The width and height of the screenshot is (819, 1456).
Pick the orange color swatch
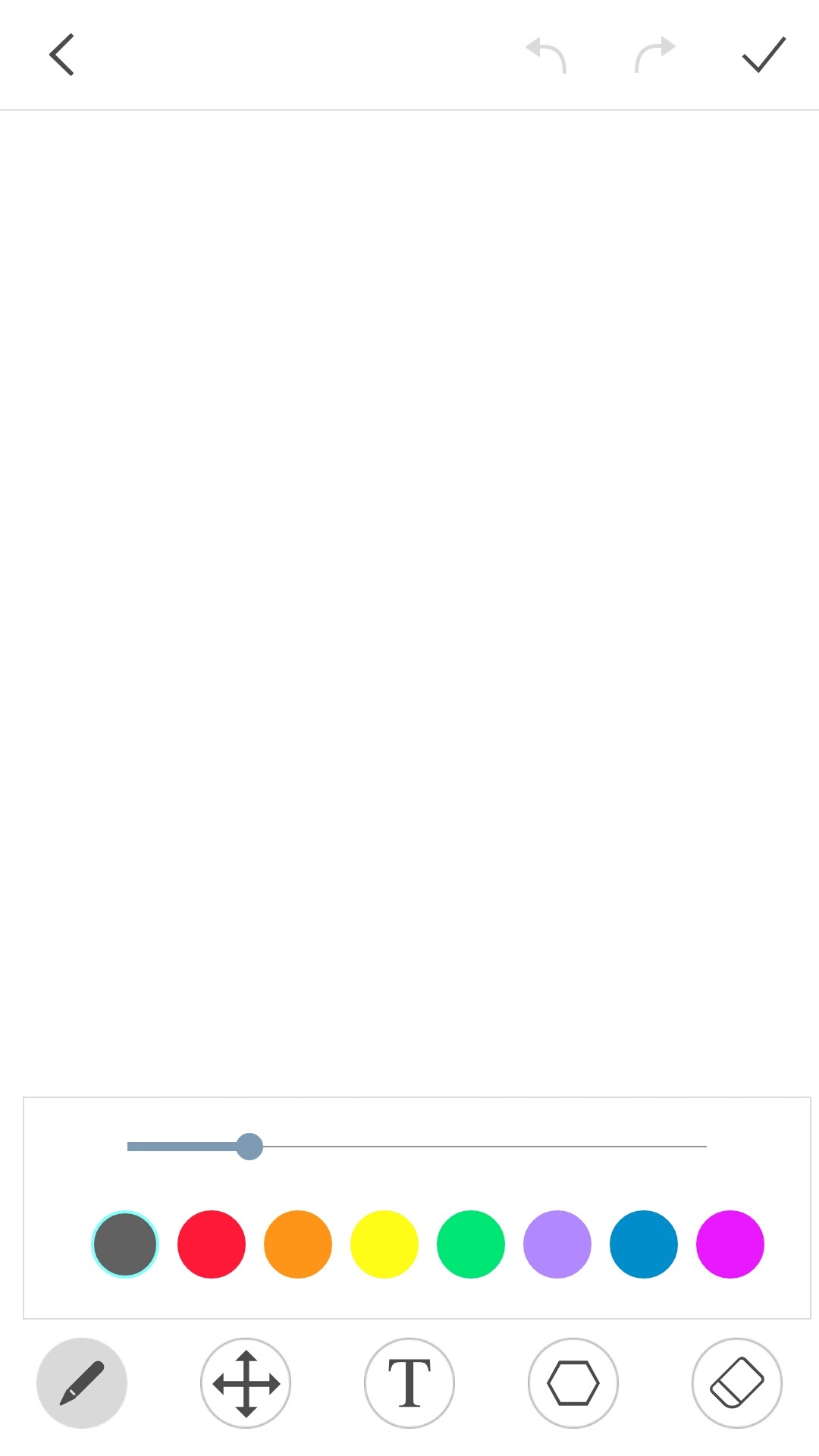(x=298, y=1244)
